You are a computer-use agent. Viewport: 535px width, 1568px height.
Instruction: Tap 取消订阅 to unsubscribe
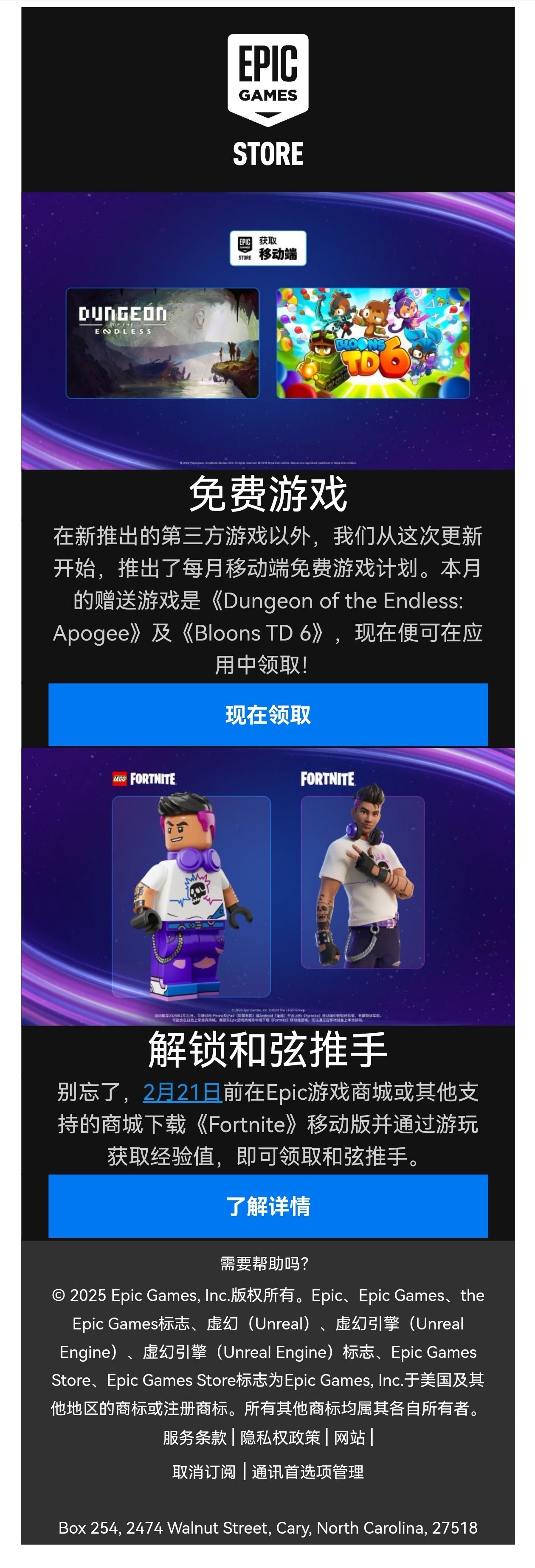click(x=204, y=1472)
